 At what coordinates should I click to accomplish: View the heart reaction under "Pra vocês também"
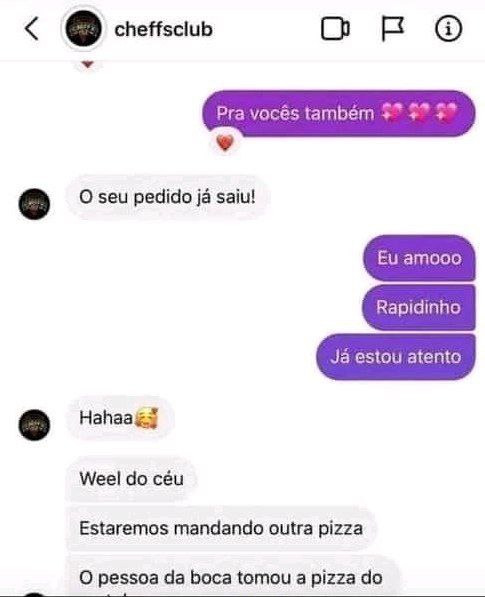[x=225, y=144]
